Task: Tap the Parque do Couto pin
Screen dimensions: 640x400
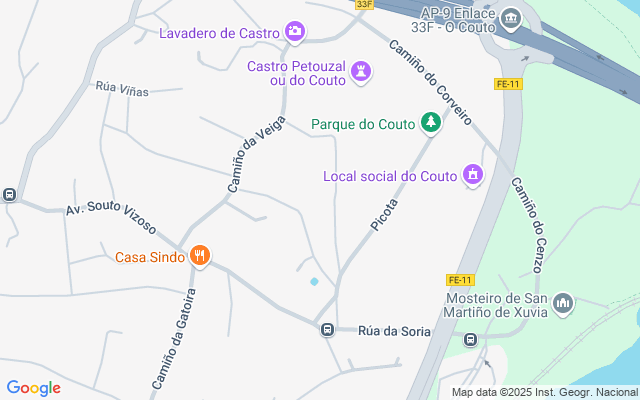Action: [x=431, y=123]
